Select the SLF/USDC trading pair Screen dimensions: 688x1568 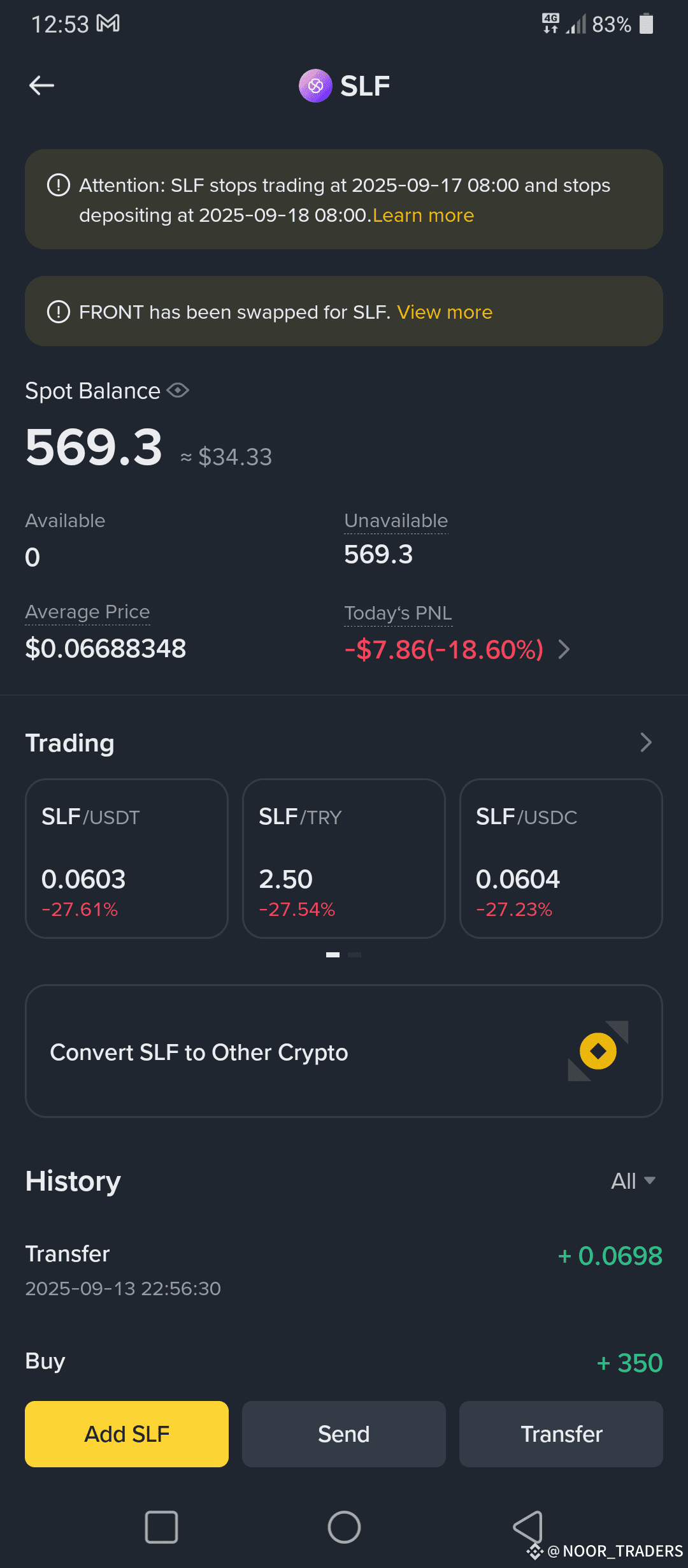(x=561, y=859)
